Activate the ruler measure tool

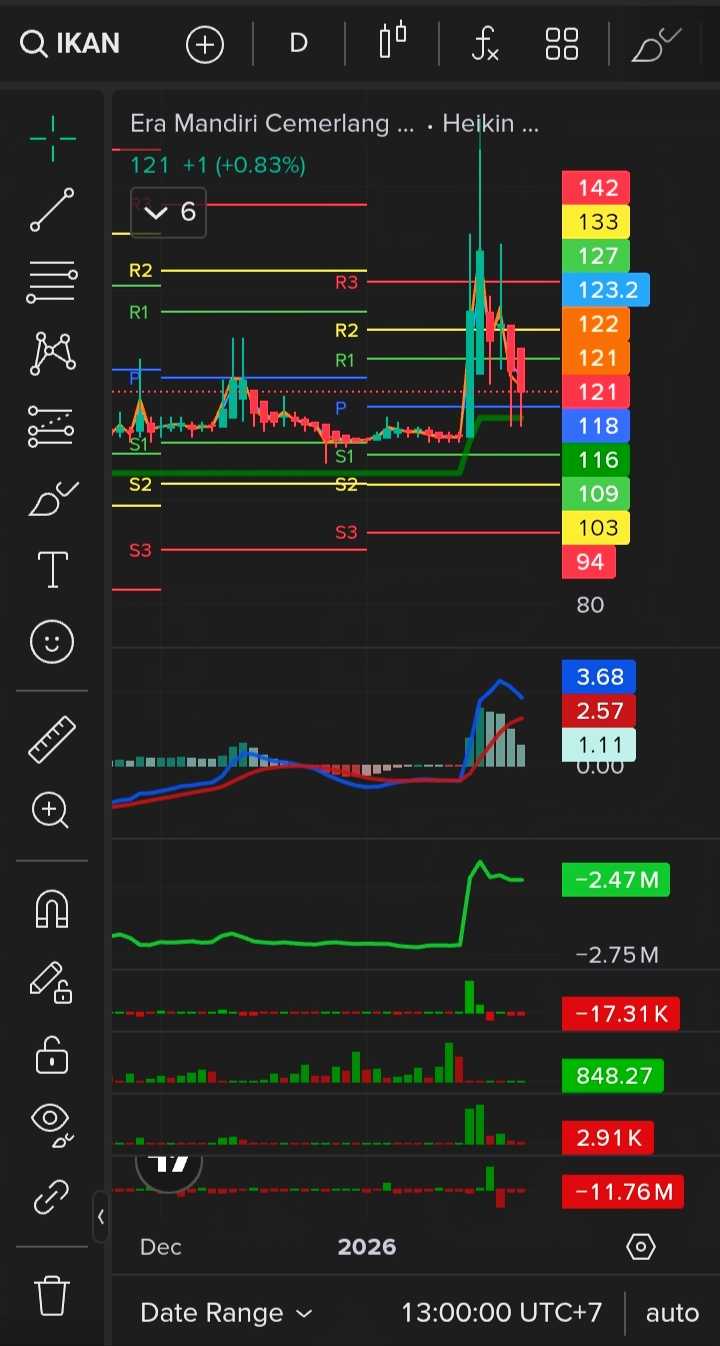(x=52, y=739)
